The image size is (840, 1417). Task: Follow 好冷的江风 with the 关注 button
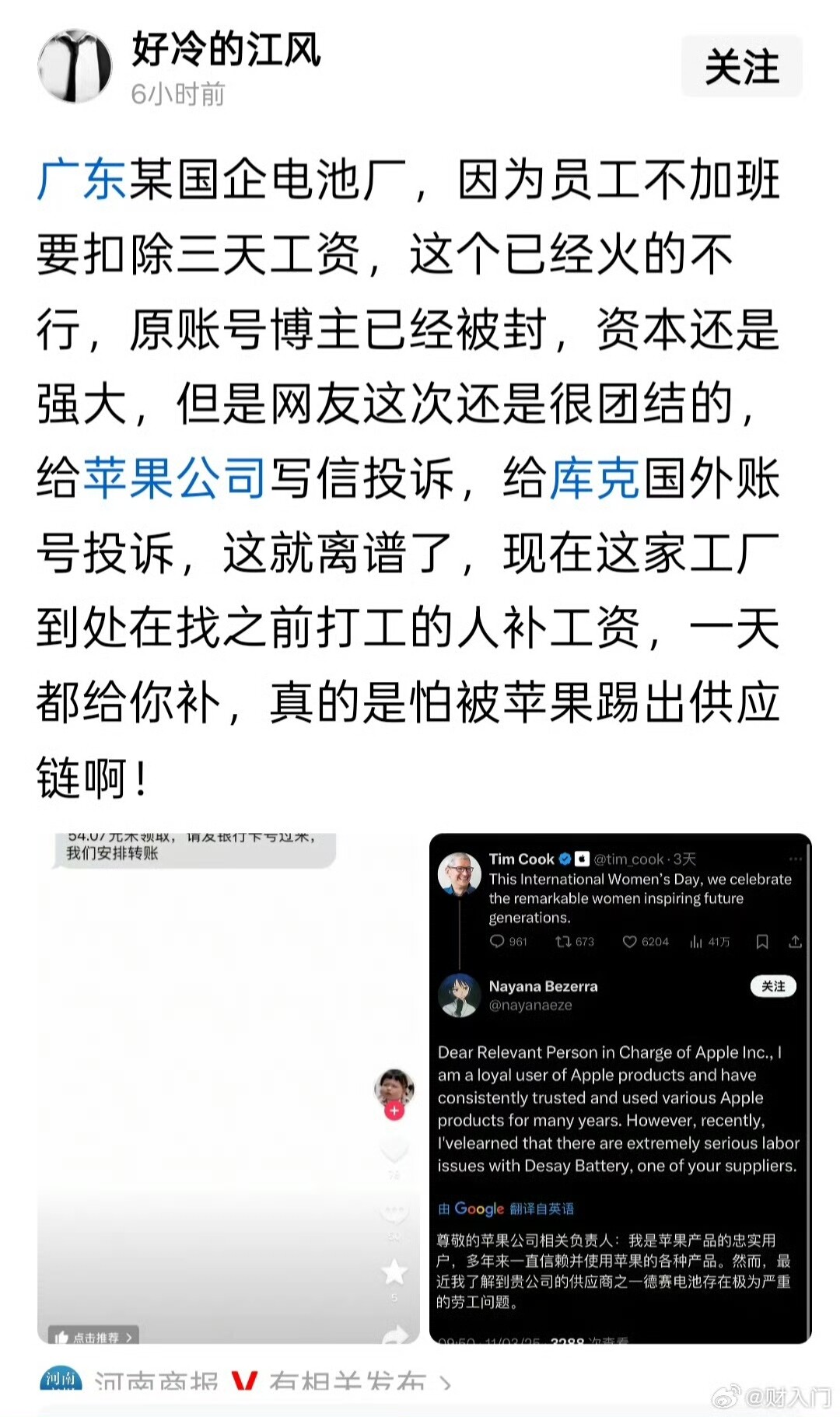(x=741, y=66)
